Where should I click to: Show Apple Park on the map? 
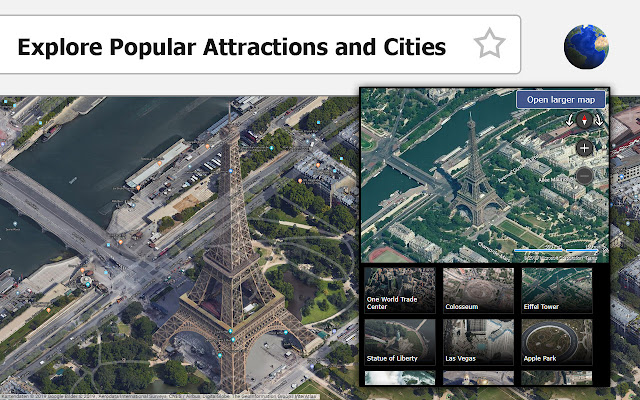[556, 341]
